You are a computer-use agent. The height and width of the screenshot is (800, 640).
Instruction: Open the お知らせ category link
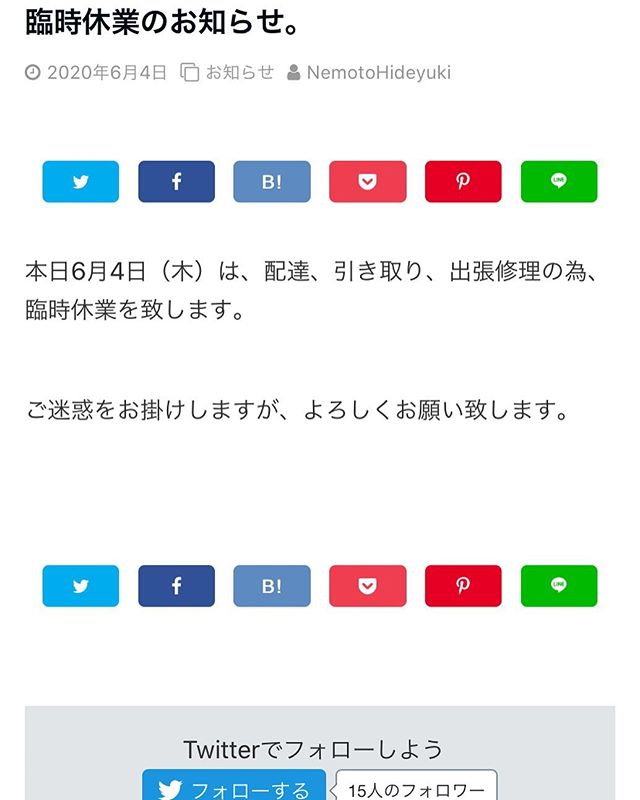(239, 72)
